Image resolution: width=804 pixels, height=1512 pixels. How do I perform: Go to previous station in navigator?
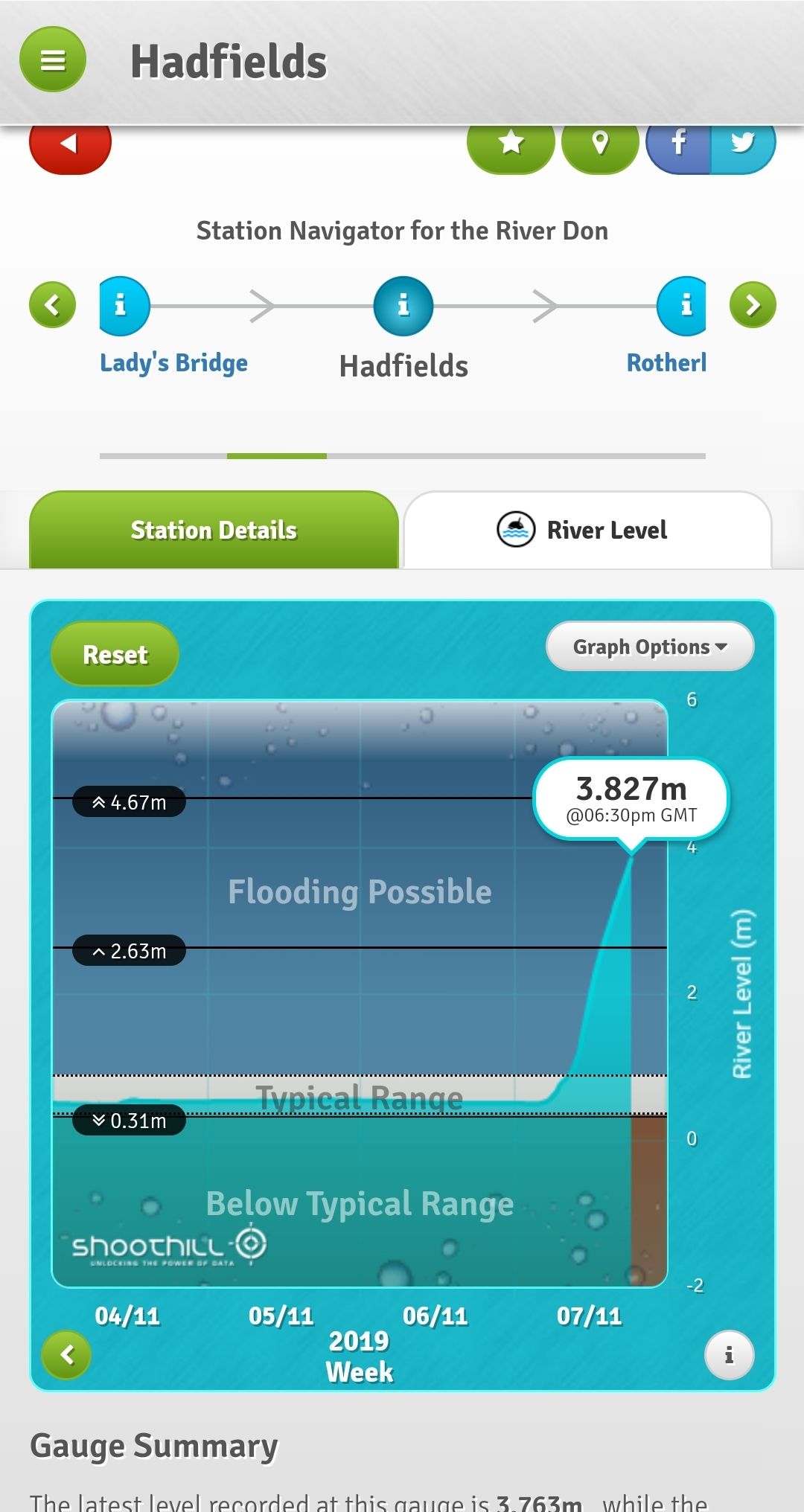(x=53, y=305)
